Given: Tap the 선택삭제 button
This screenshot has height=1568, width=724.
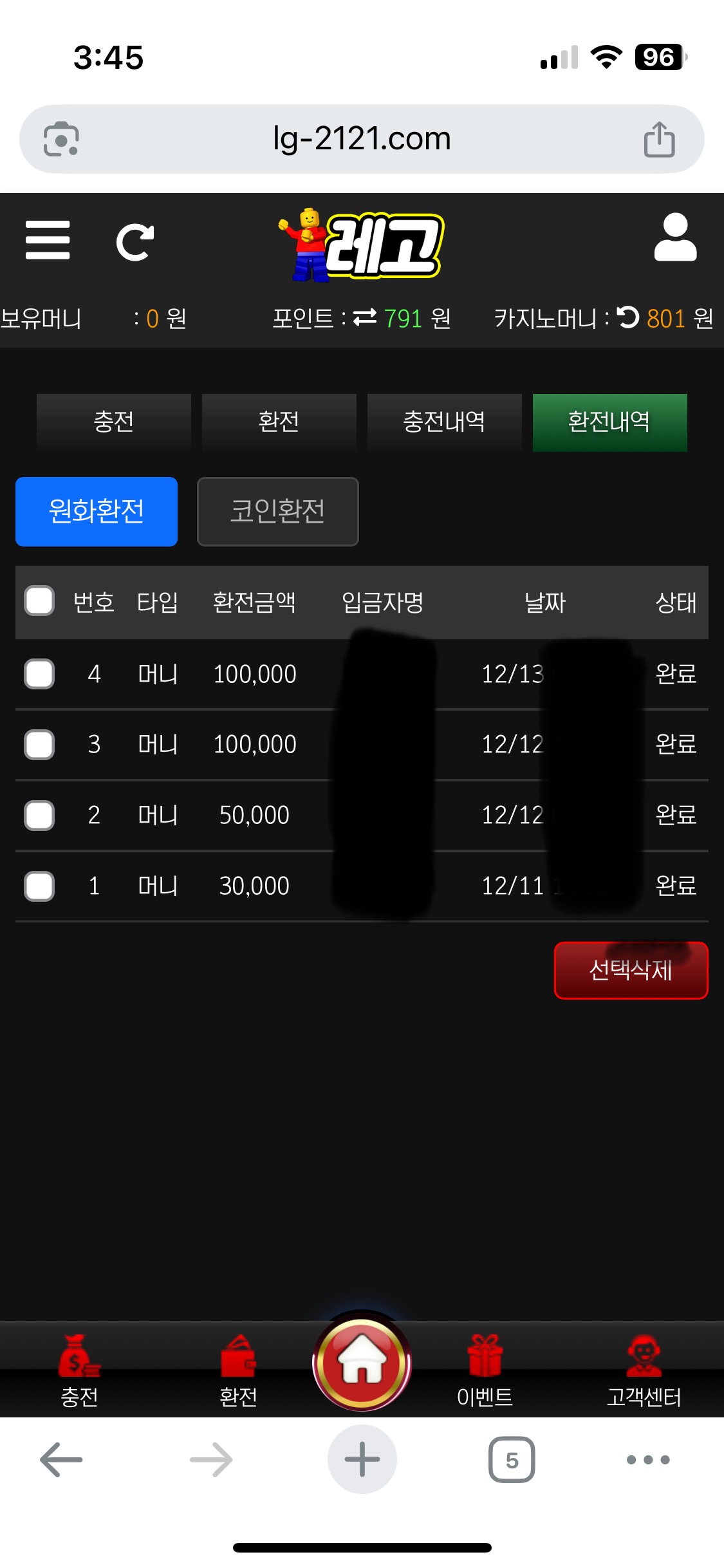Looking at the screenshot, I should coord(631,970).
